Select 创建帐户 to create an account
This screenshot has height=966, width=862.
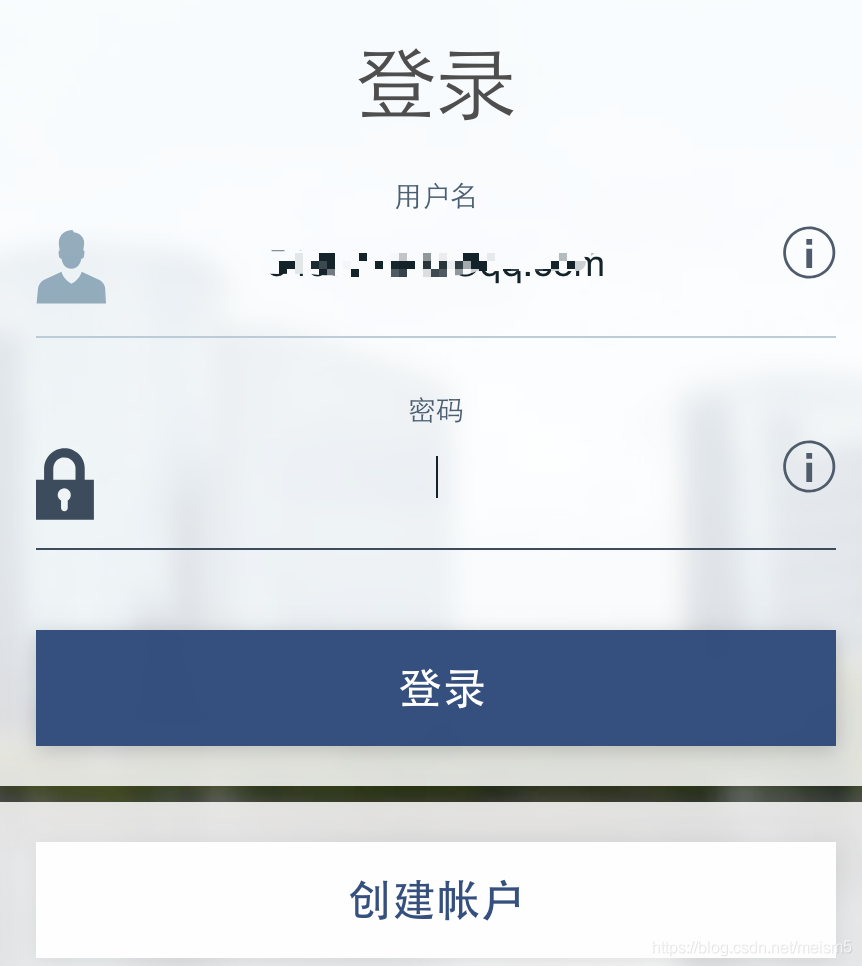(x=436, y=899)
